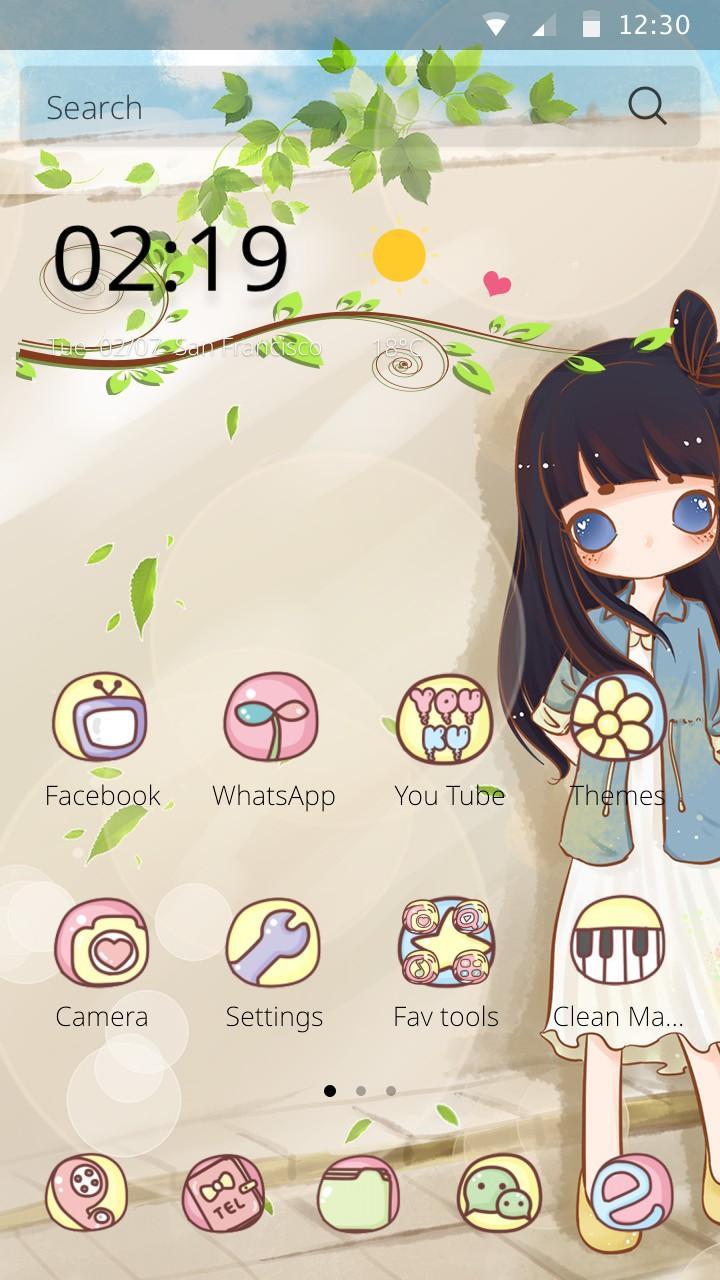Tap the magnifying glass search icon

(647, 106)
